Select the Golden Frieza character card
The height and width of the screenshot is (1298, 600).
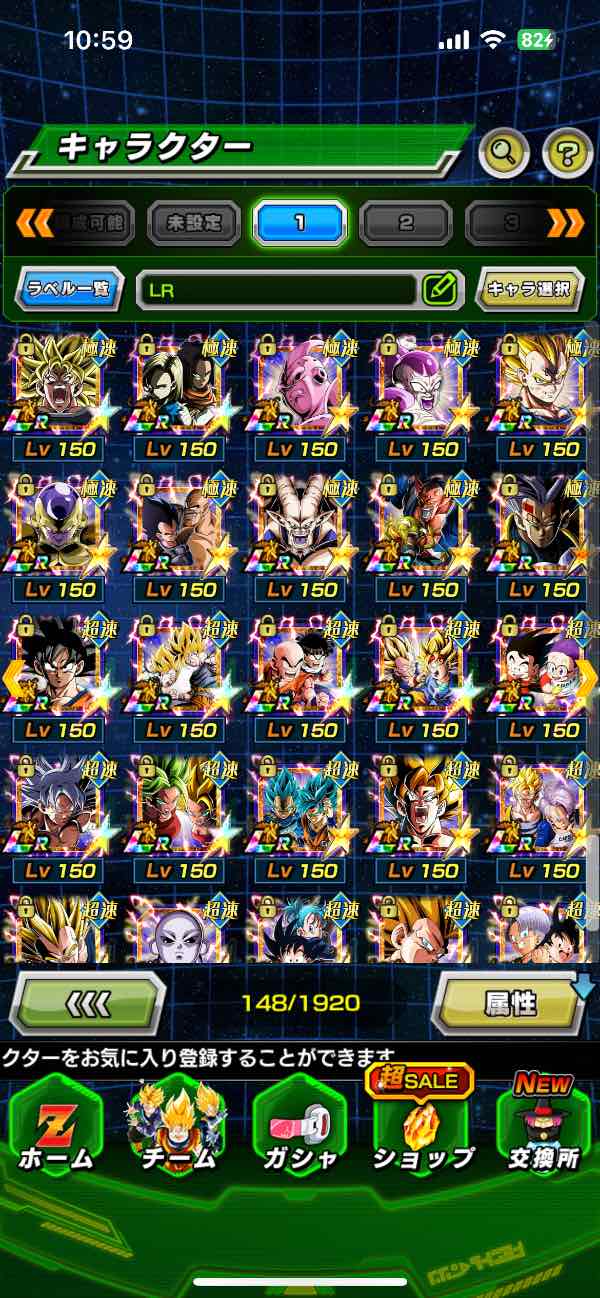(57, 525)
